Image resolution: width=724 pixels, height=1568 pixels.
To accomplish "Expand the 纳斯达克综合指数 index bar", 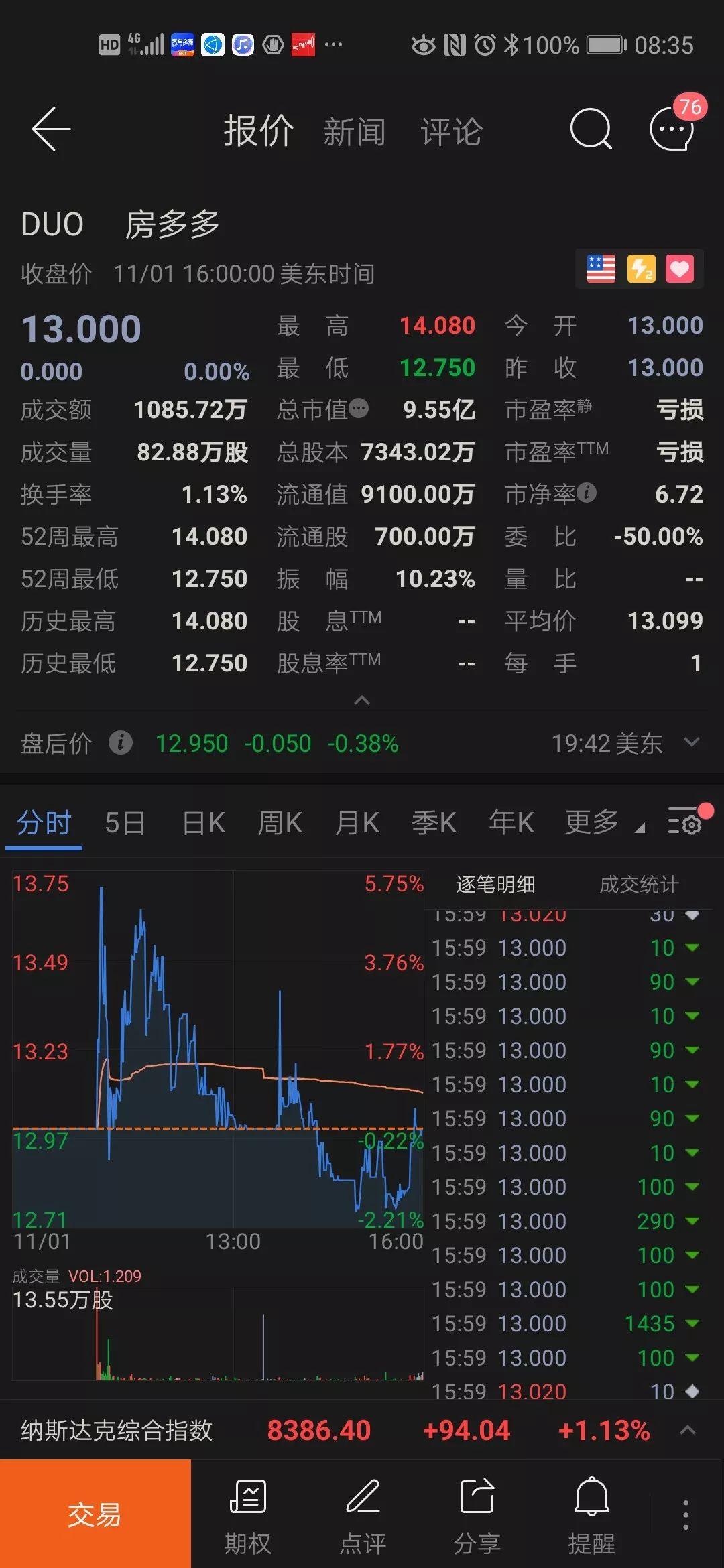I will click(x=687, y=1431).
